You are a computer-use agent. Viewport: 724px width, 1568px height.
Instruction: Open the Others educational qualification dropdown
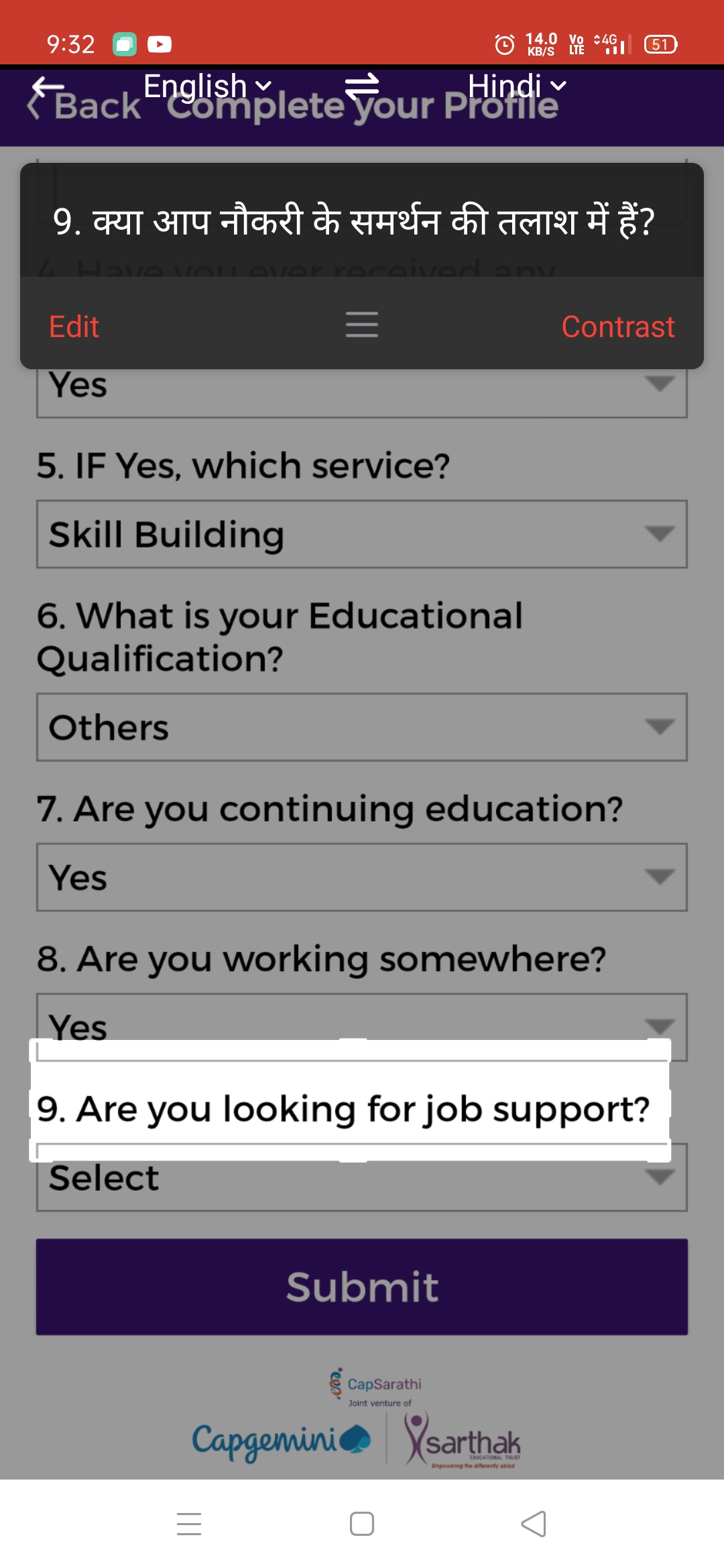click(362, 727)
